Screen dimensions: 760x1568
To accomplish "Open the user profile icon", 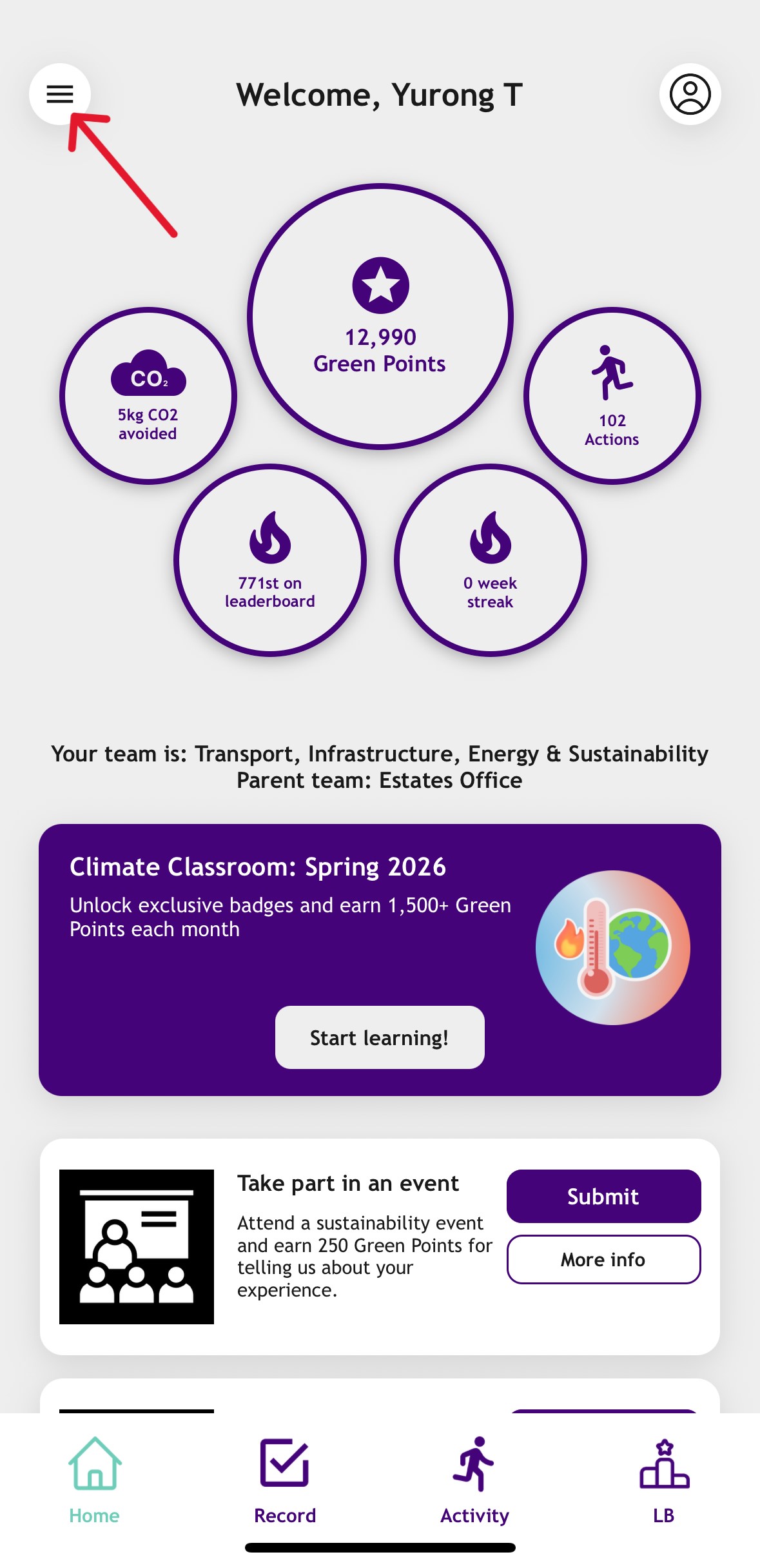I will (x=690, y=94).
